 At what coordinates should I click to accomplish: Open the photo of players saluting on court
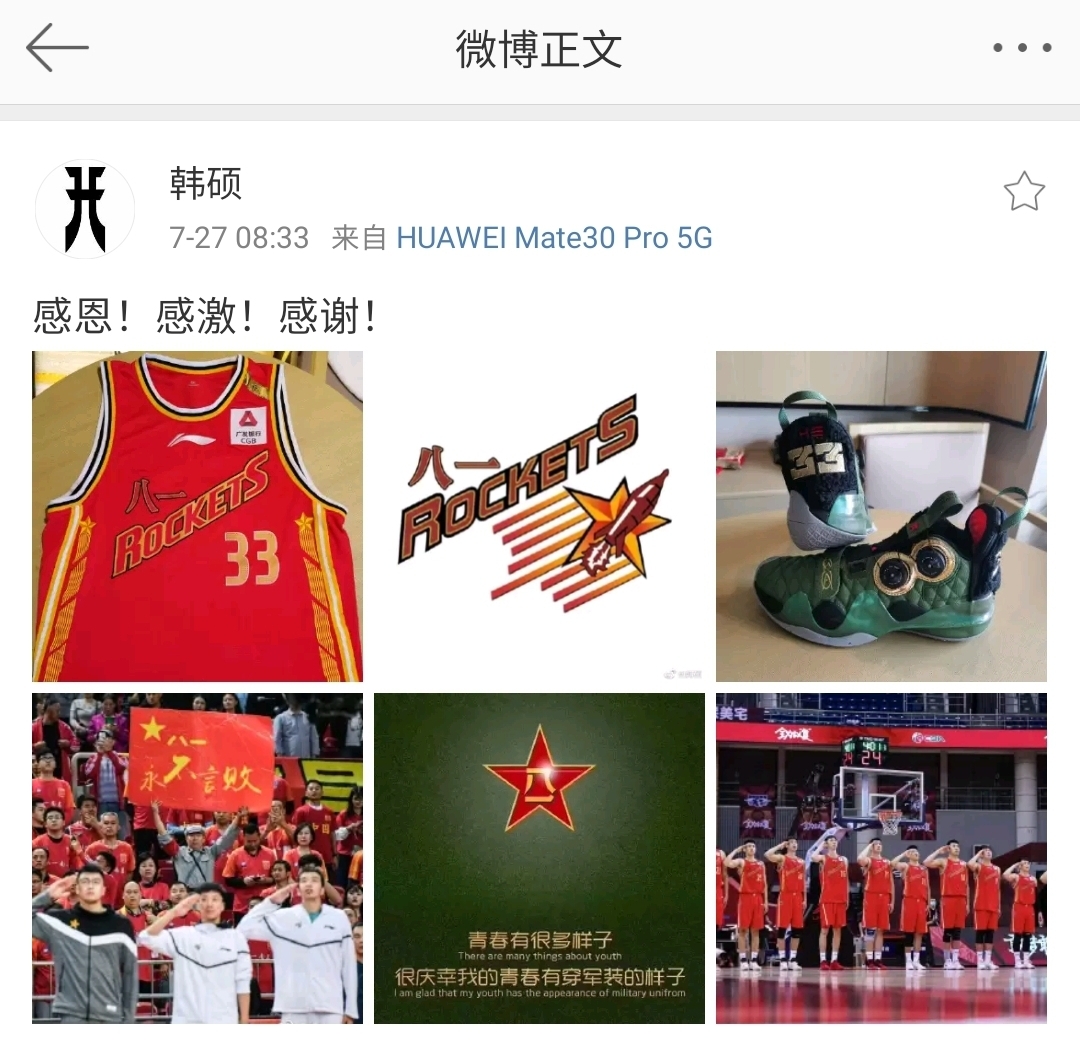coord(881,858)
